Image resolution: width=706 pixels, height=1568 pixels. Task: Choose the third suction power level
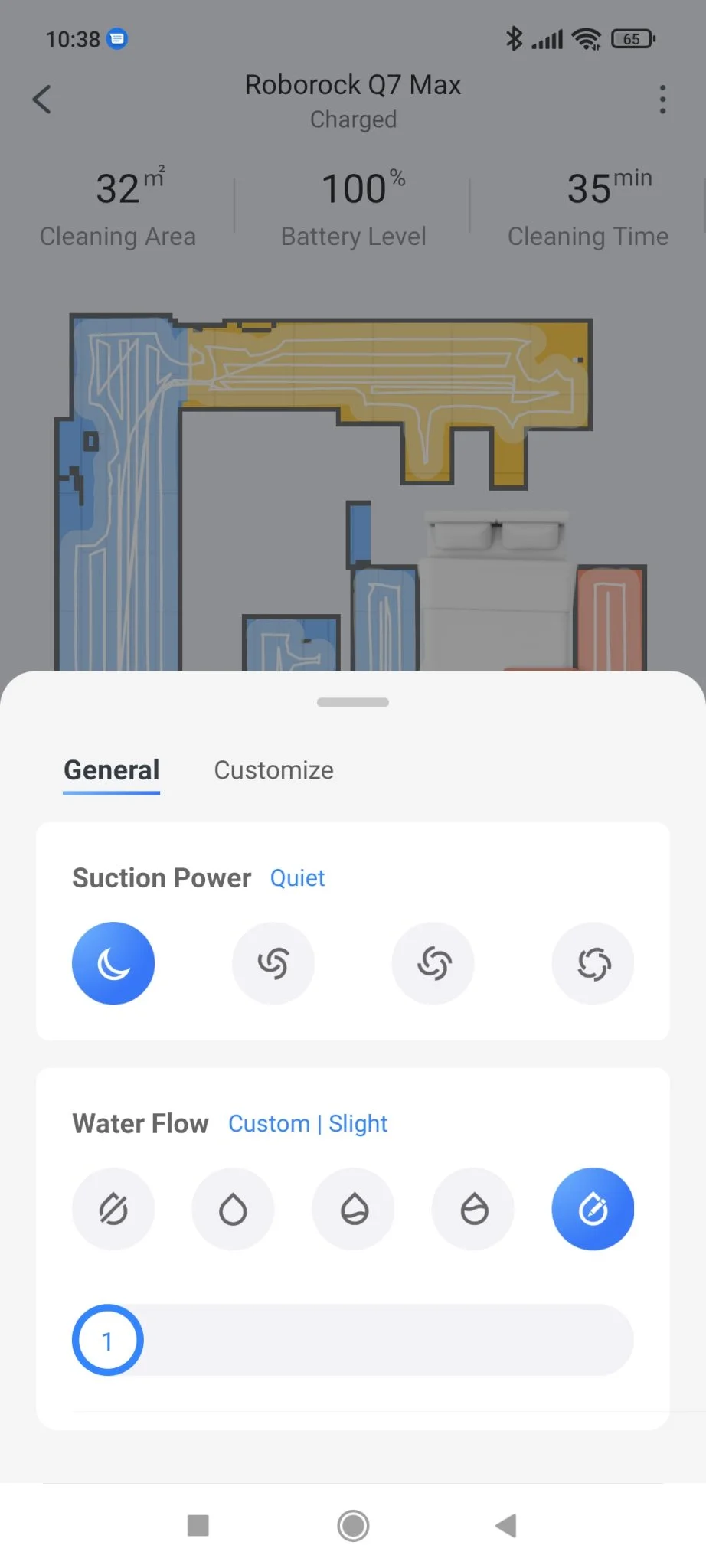(433, 963)
